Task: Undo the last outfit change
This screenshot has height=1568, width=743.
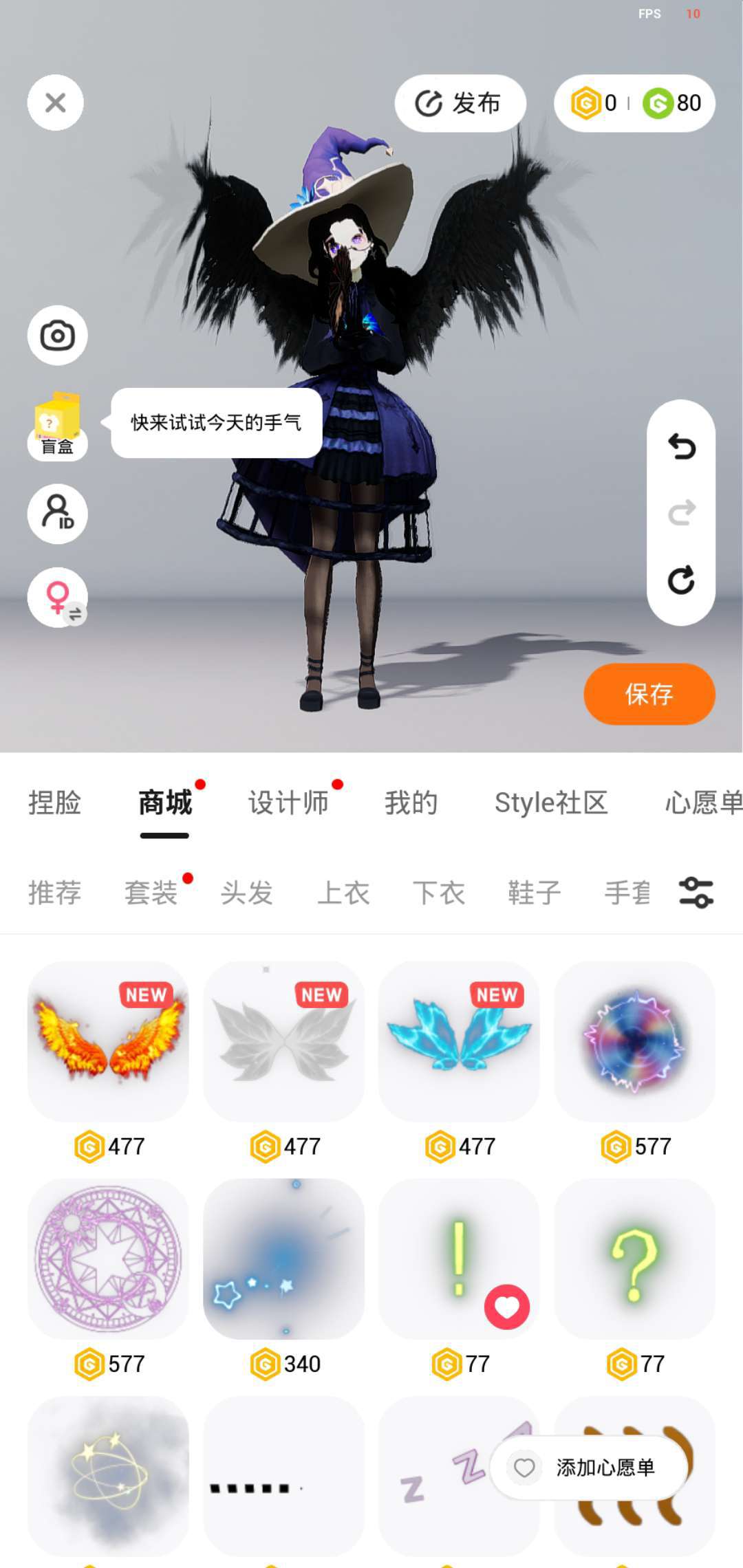Action: click(x=681, y=447)
